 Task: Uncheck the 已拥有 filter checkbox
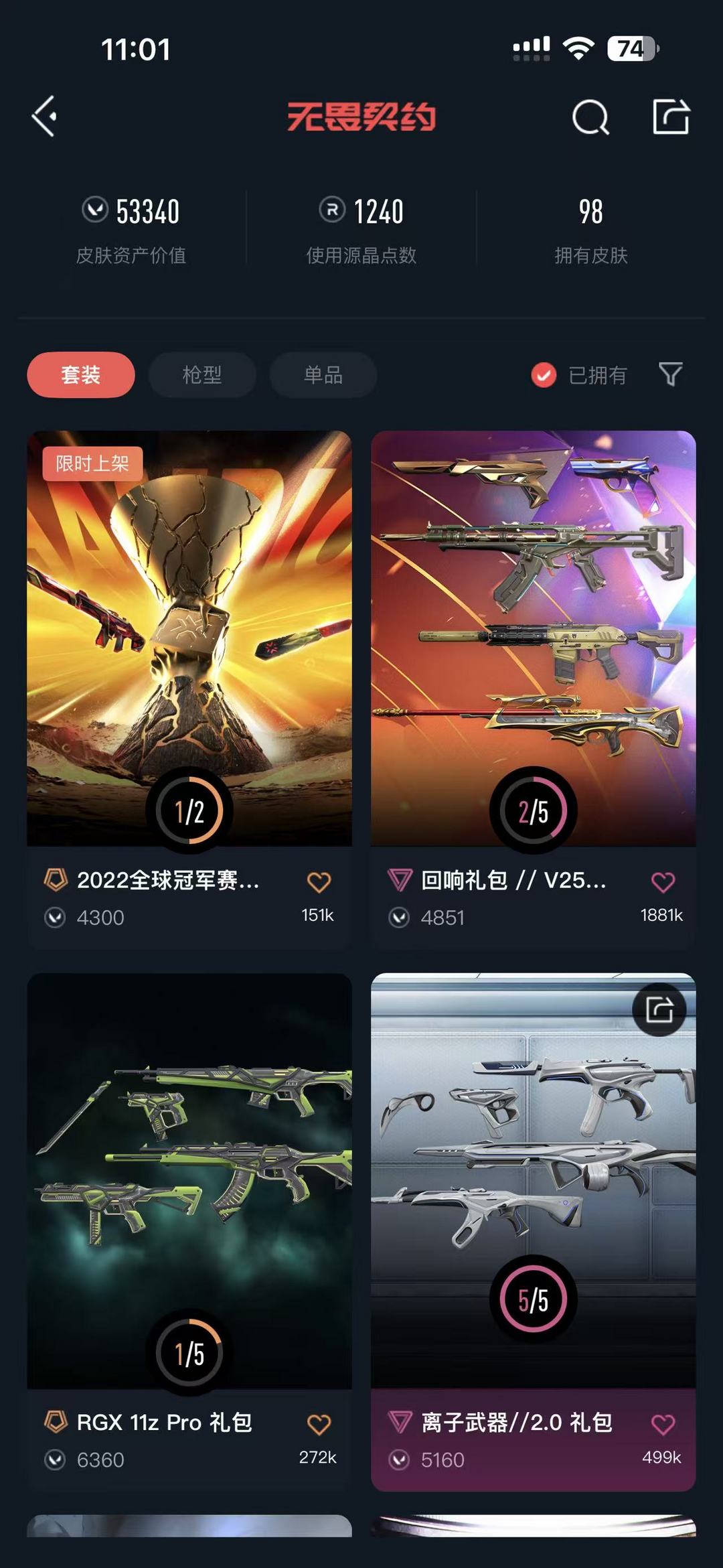click(x=544, y=375)
